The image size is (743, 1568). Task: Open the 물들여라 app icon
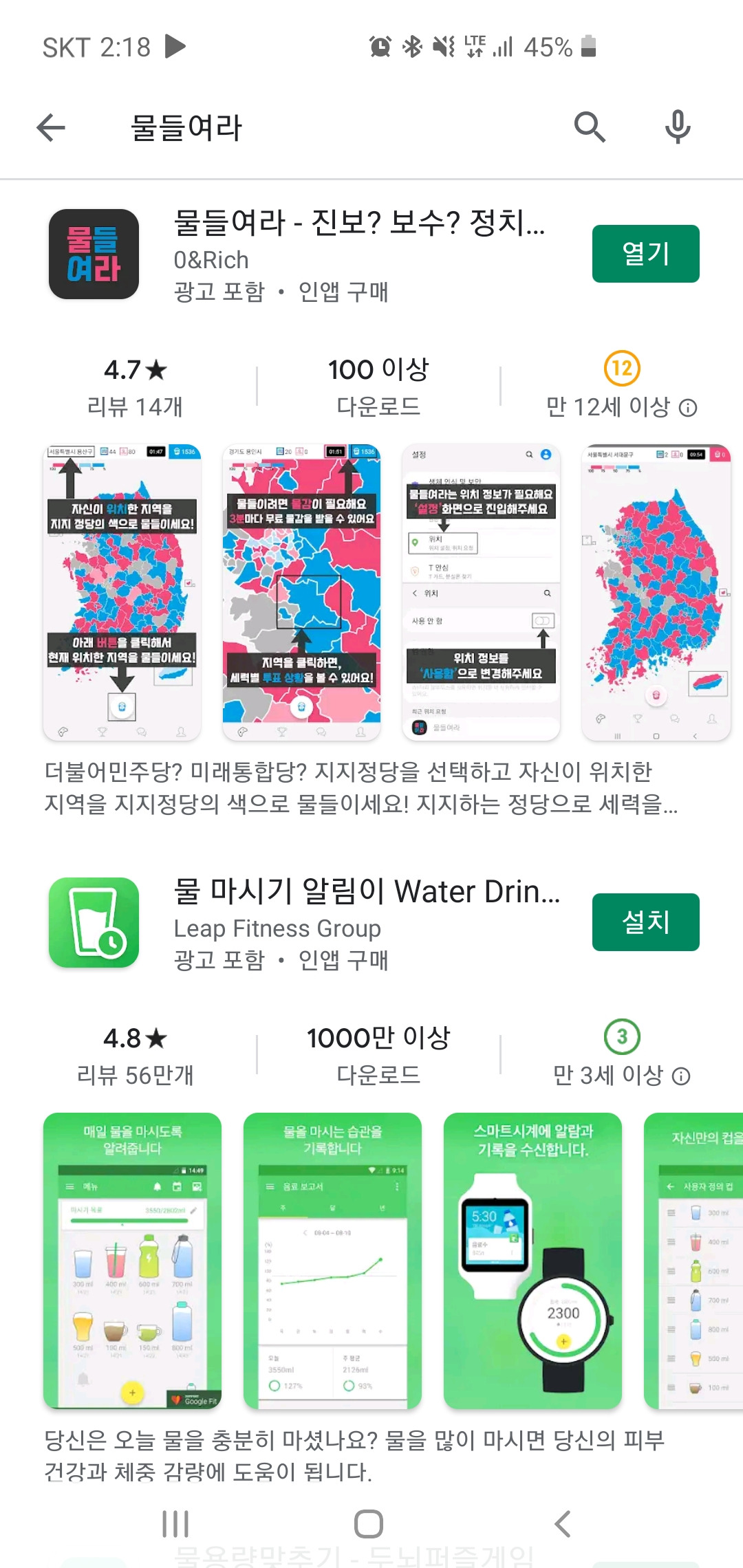pos(94,254)
